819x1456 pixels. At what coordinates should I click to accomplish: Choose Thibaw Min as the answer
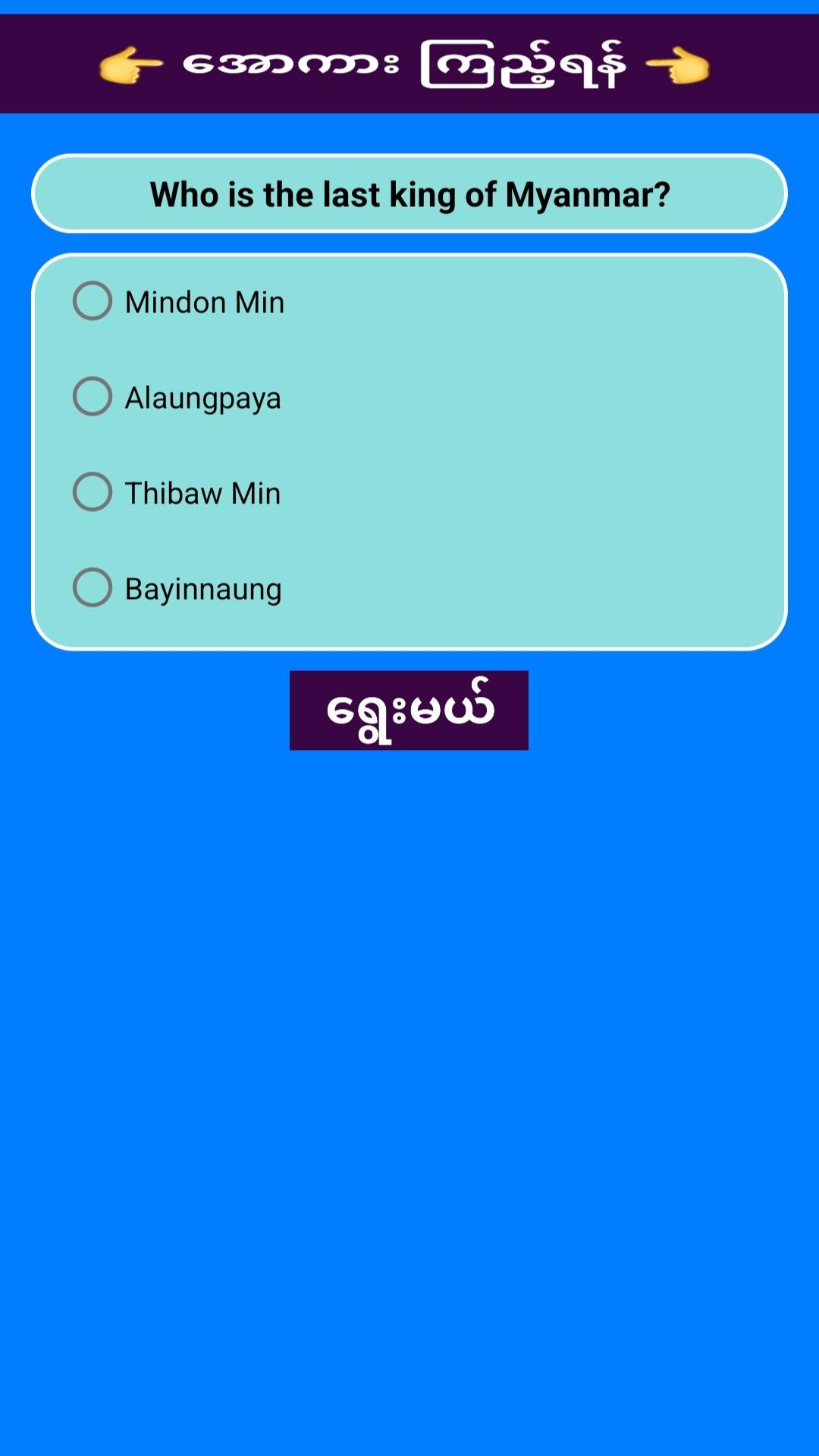tap(92, 491)
